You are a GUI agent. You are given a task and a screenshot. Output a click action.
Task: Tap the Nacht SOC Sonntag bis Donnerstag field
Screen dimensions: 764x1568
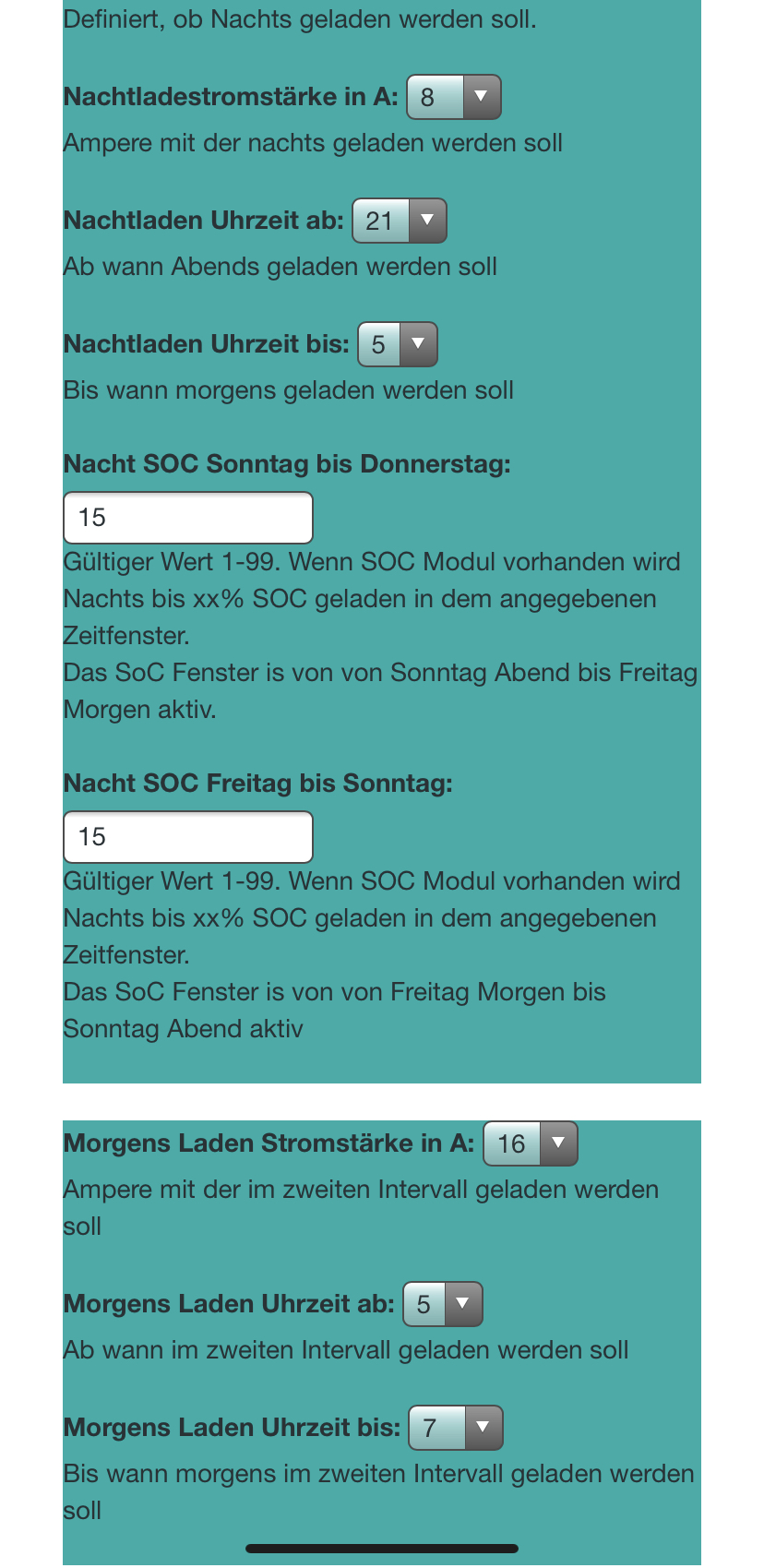pyautogui.click(x=188, y=518)
